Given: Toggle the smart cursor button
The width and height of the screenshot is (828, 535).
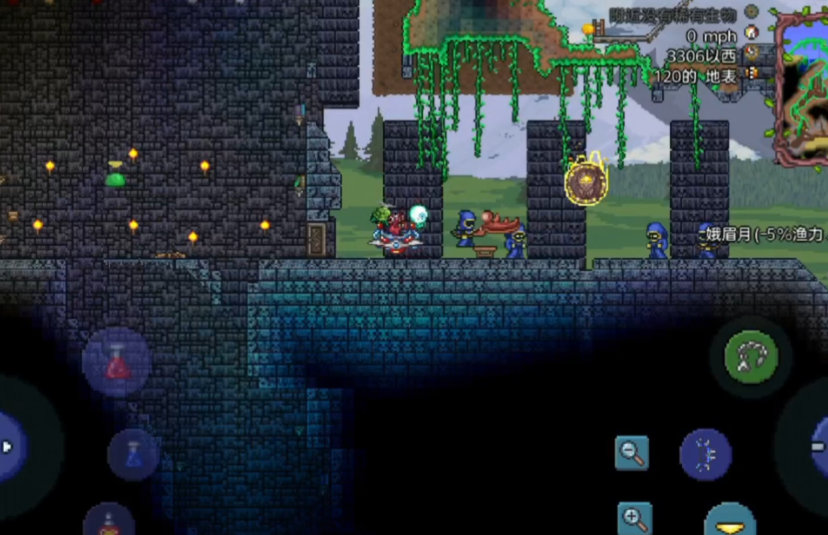Looking at the screenshot, I should click(x=705, y=454).
